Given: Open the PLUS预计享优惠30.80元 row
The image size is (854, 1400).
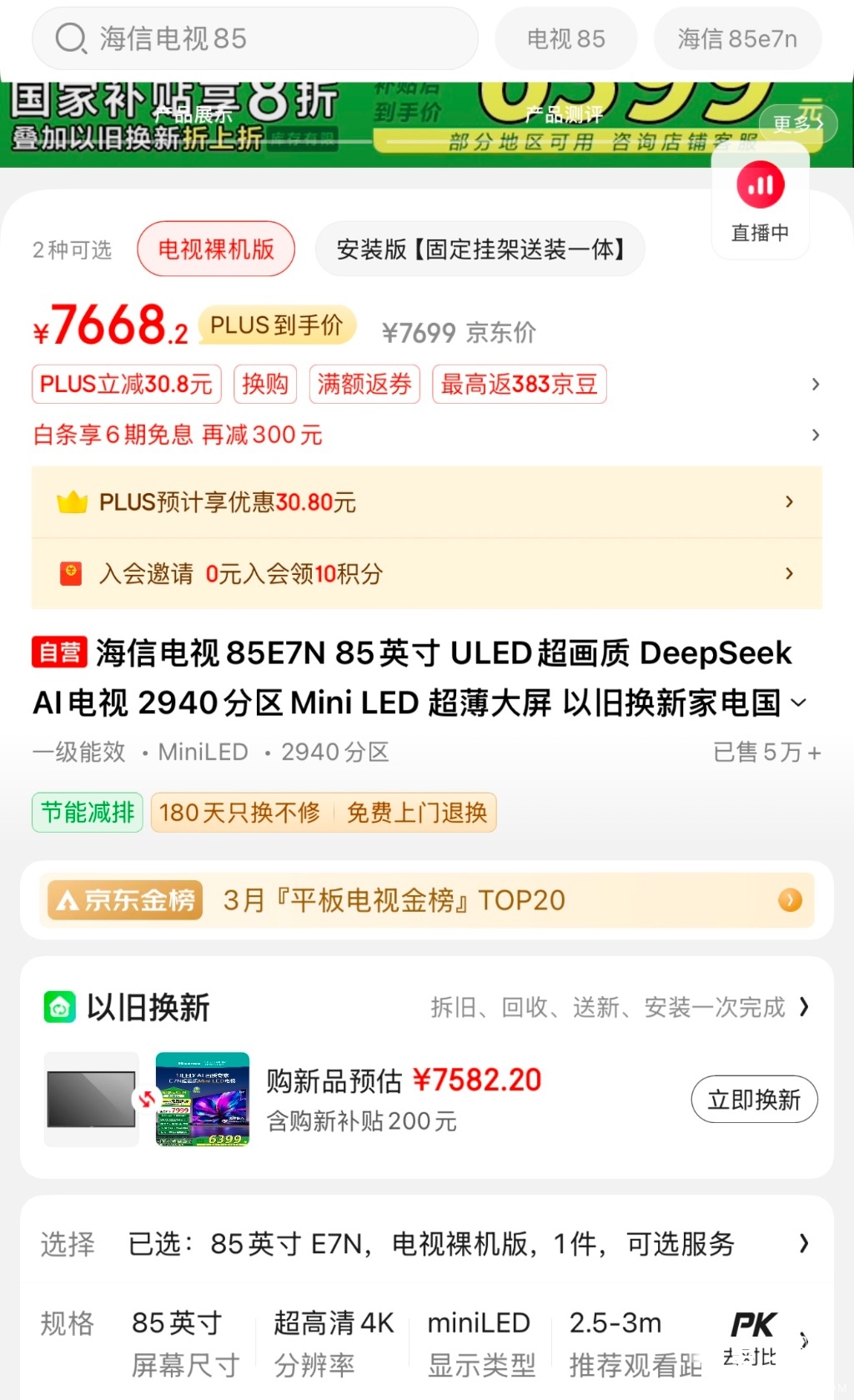Looking at the screenshot, I should [425, 502].
